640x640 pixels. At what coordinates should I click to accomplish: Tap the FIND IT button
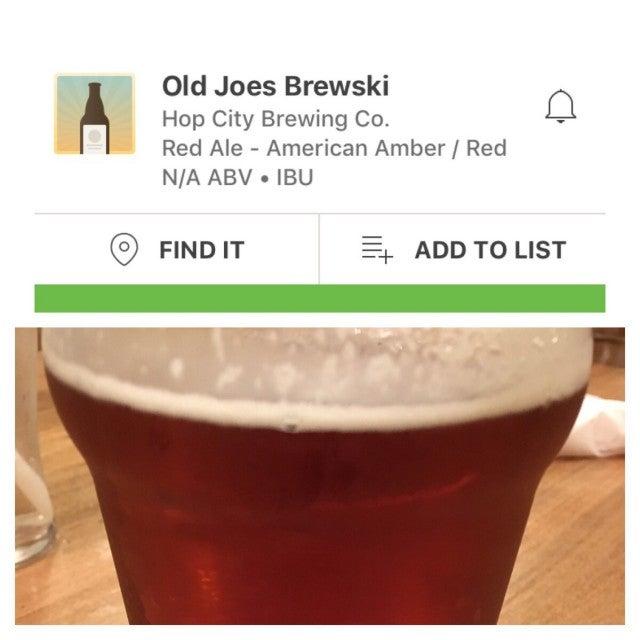[x=177, y=250]
